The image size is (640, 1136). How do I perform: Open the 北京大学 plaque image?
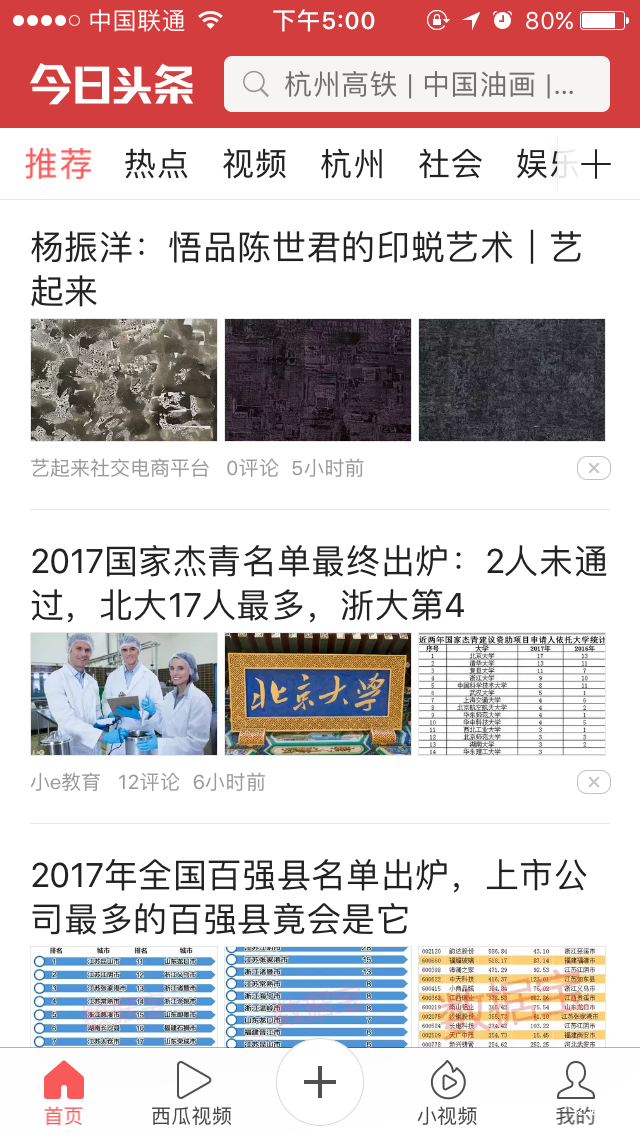[x=317, y=694]
